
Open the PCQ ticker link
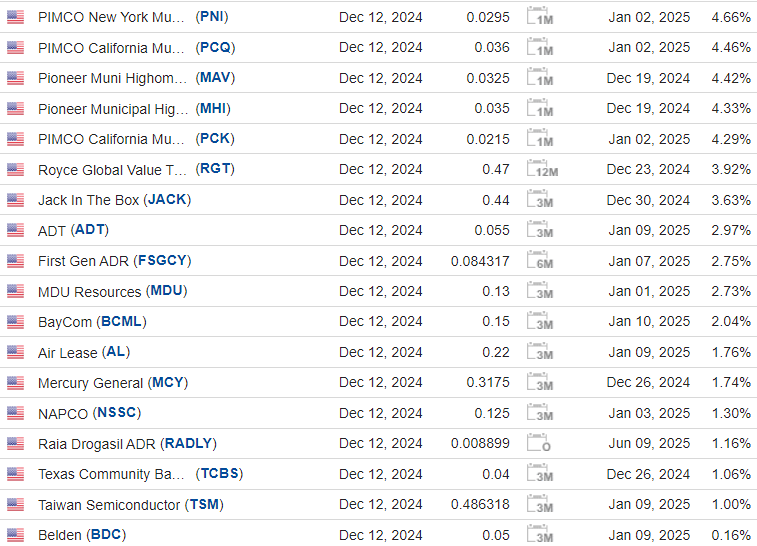(x=216, y=47)
